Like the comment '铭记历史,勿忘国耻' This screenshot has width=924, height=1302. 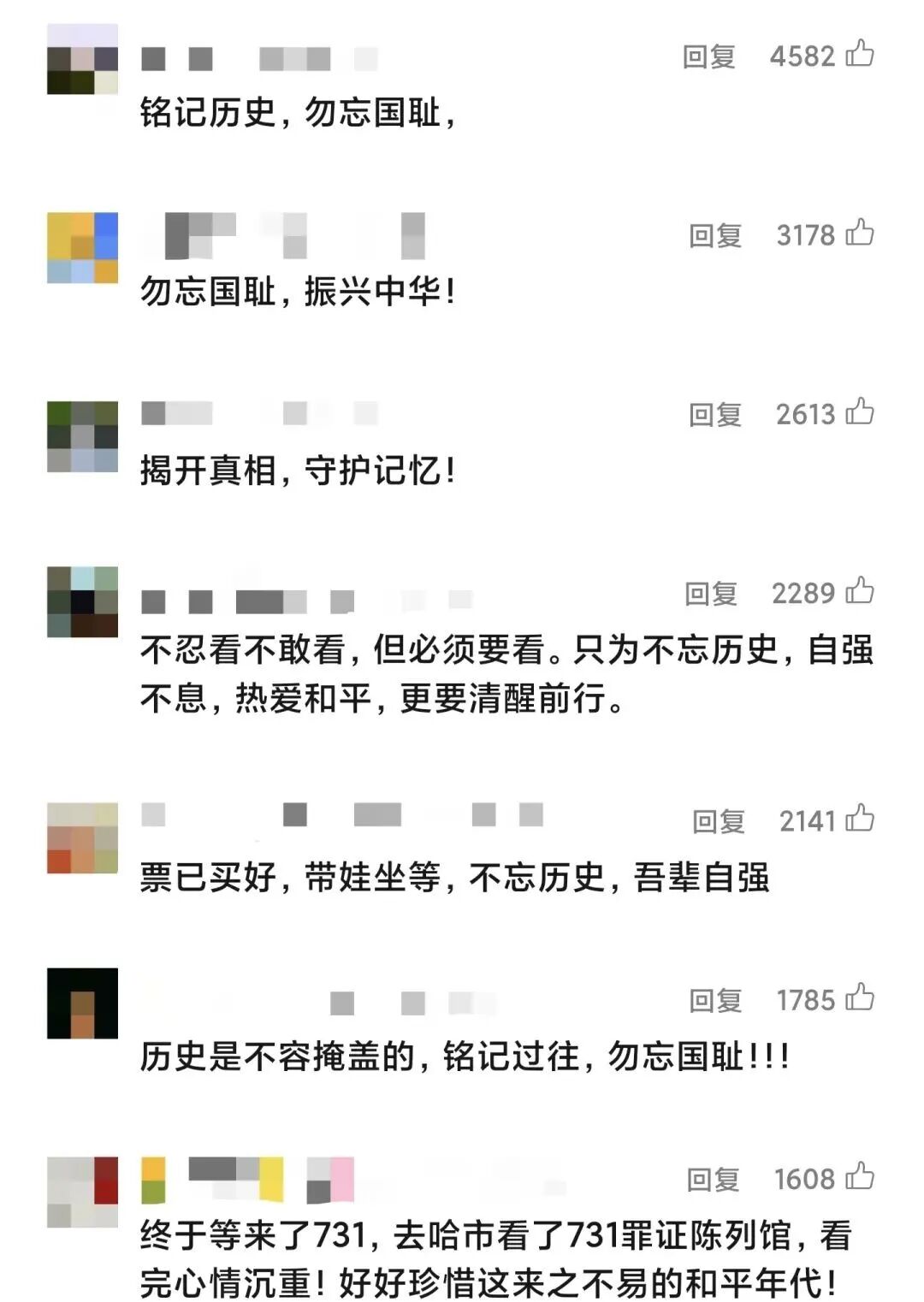click(x=860, y=54)
